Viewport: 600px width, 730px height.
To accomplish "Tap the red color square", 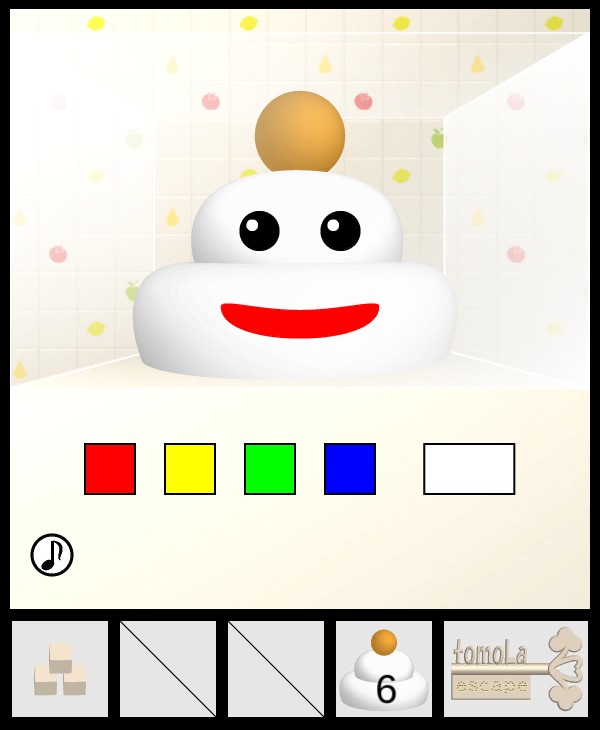I will click(110, 469).
